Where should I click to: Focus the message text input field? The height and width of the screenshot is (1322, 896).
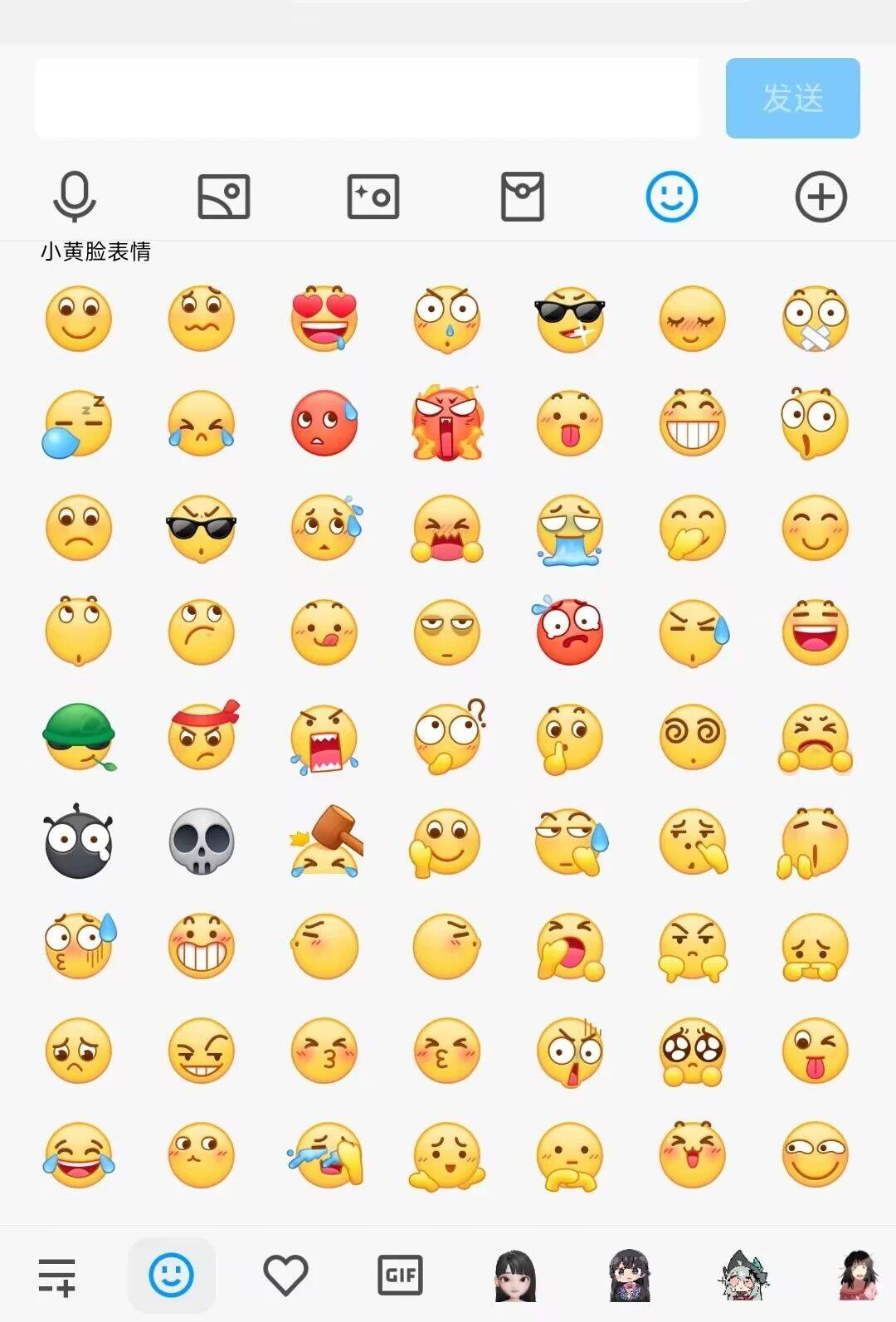click(367, 98)
